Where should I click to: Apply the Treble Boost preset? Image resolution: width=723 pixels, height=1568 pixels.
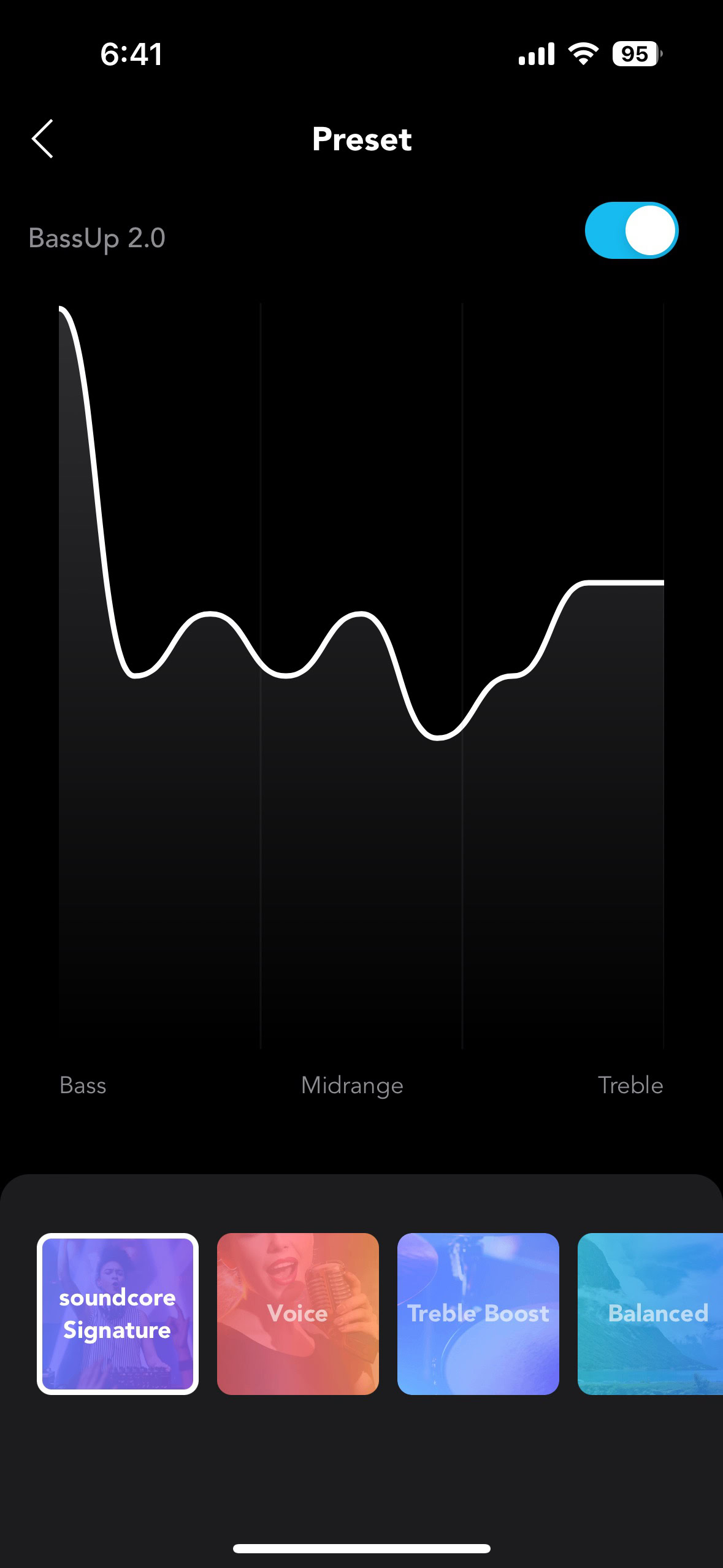(x=478, y=1314)
